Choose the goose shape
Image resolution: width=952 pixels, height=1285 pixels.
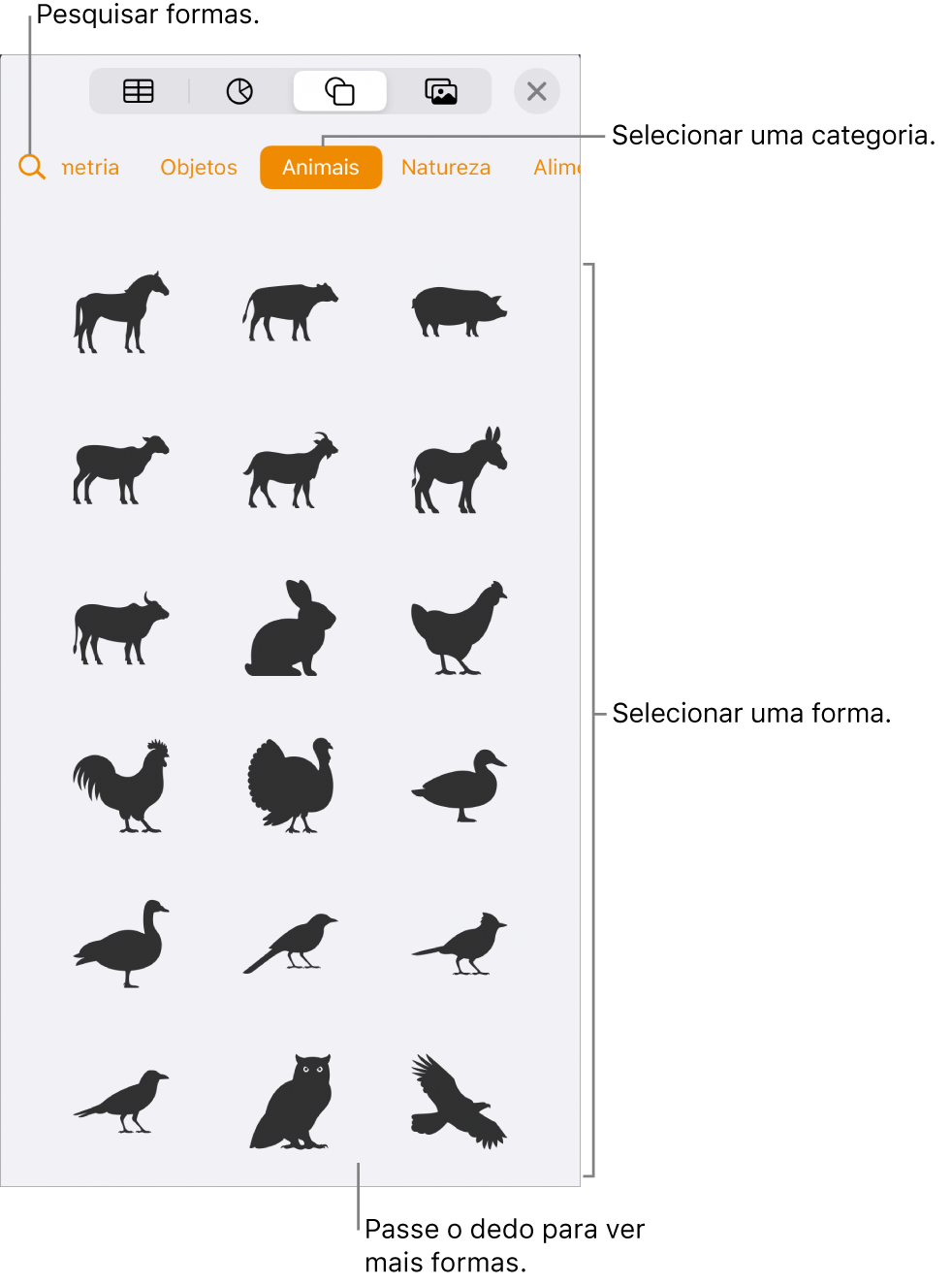point(121,944)
